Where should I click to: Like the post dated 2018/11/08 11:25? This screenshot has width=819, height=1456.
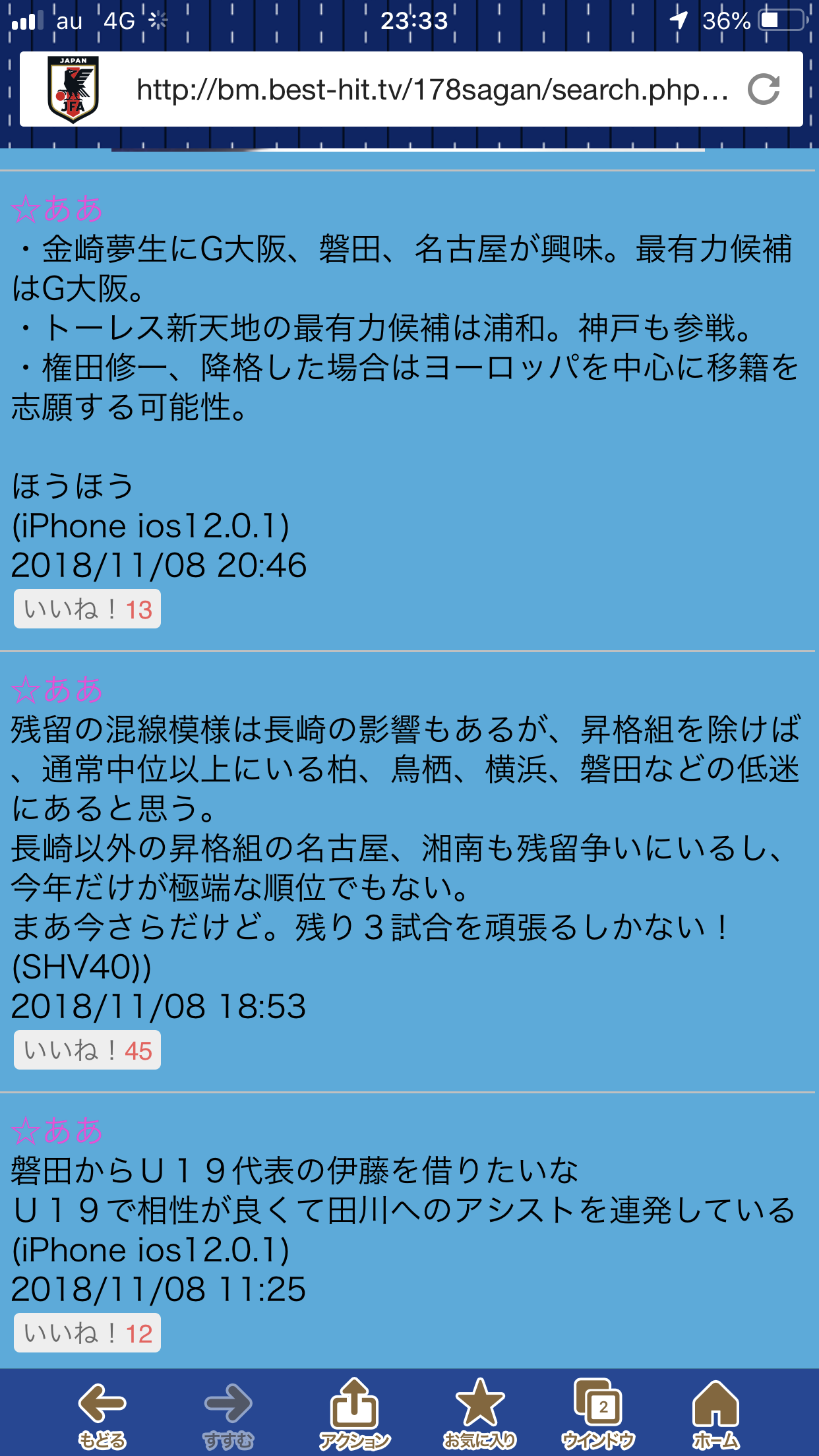pyautogui.click(x=87, y=1333)
